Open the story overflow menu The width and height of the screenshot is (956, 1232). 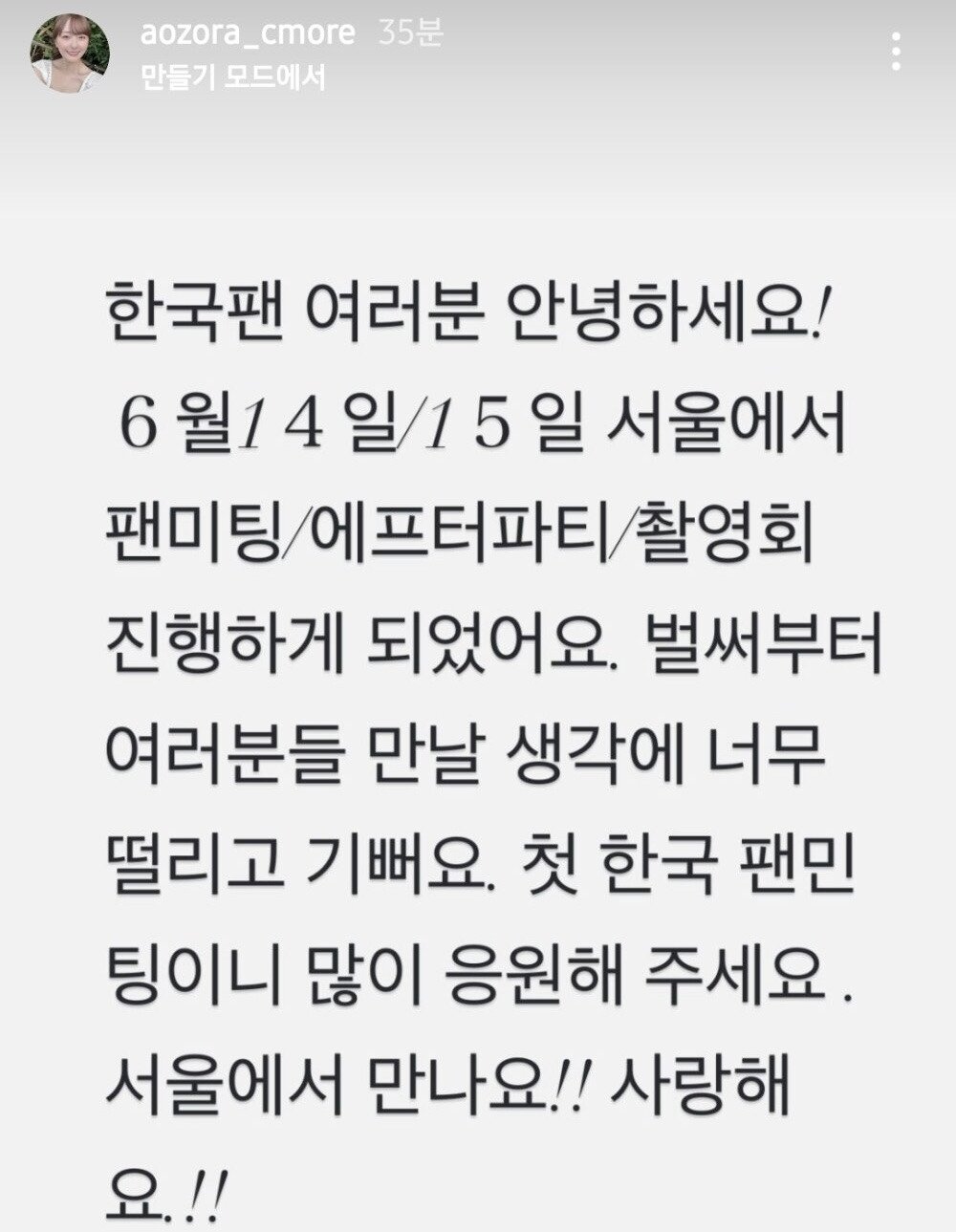(896, 52)
